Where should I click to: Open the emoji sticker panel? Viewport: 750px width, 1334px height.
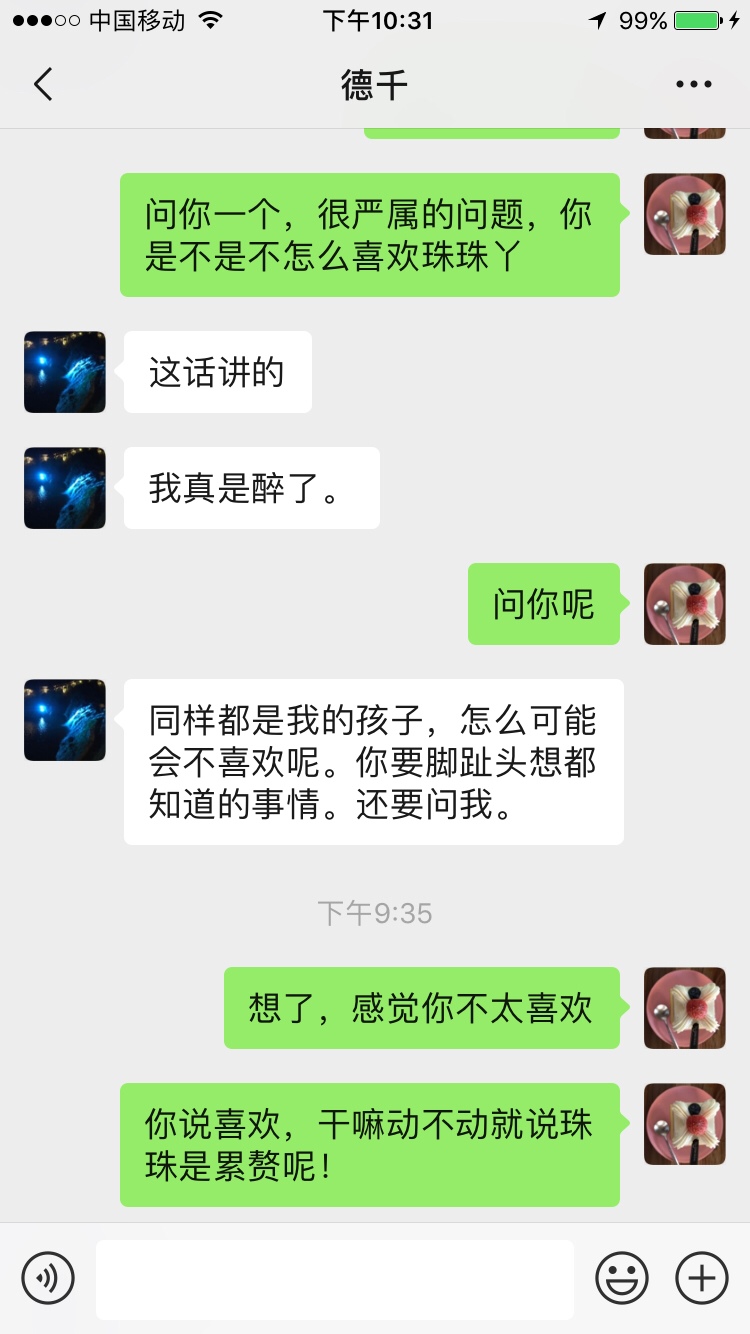[x=622, y=1278]
